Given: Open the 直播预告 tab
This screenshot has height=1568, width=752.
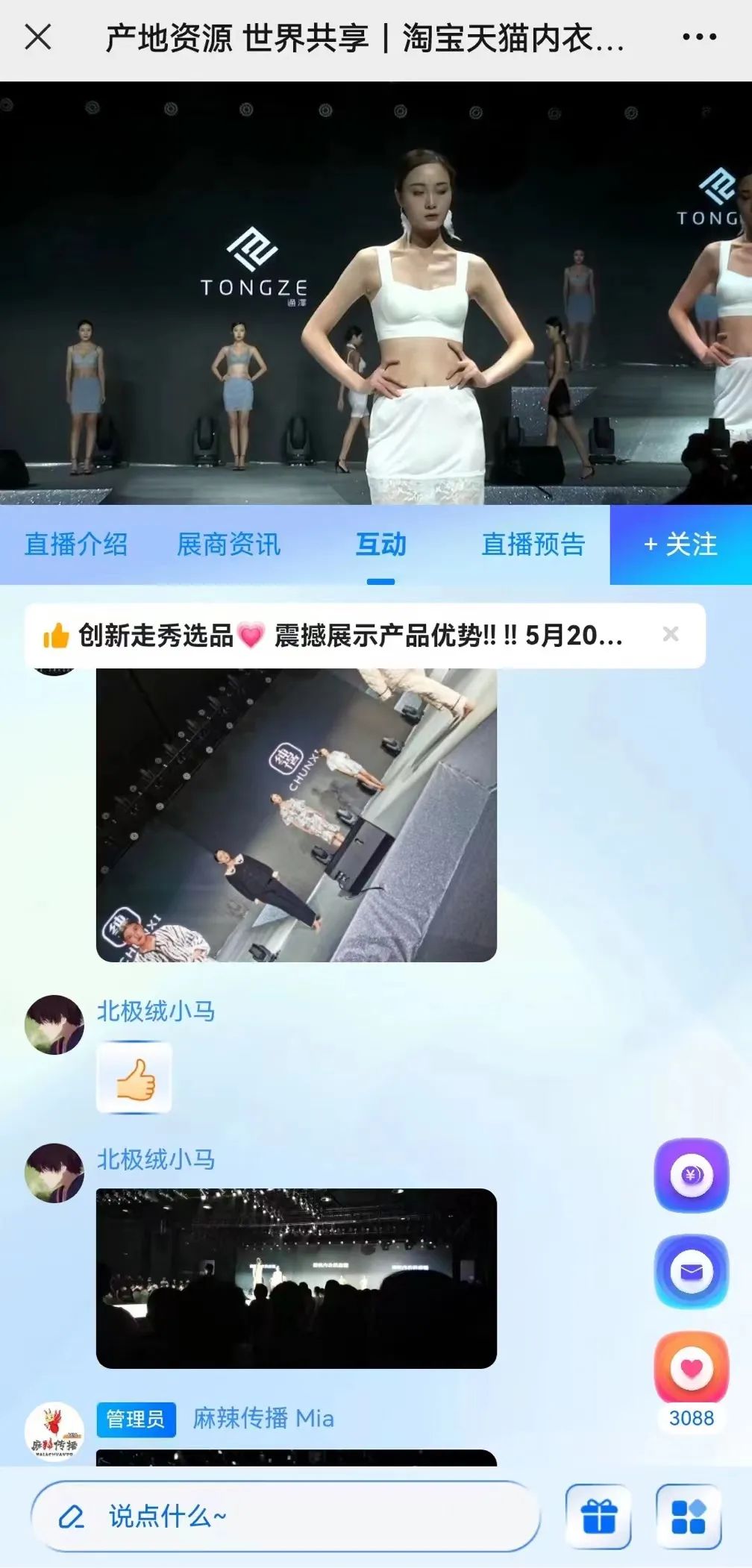Looking at the screenshot, I should [533, 545].
